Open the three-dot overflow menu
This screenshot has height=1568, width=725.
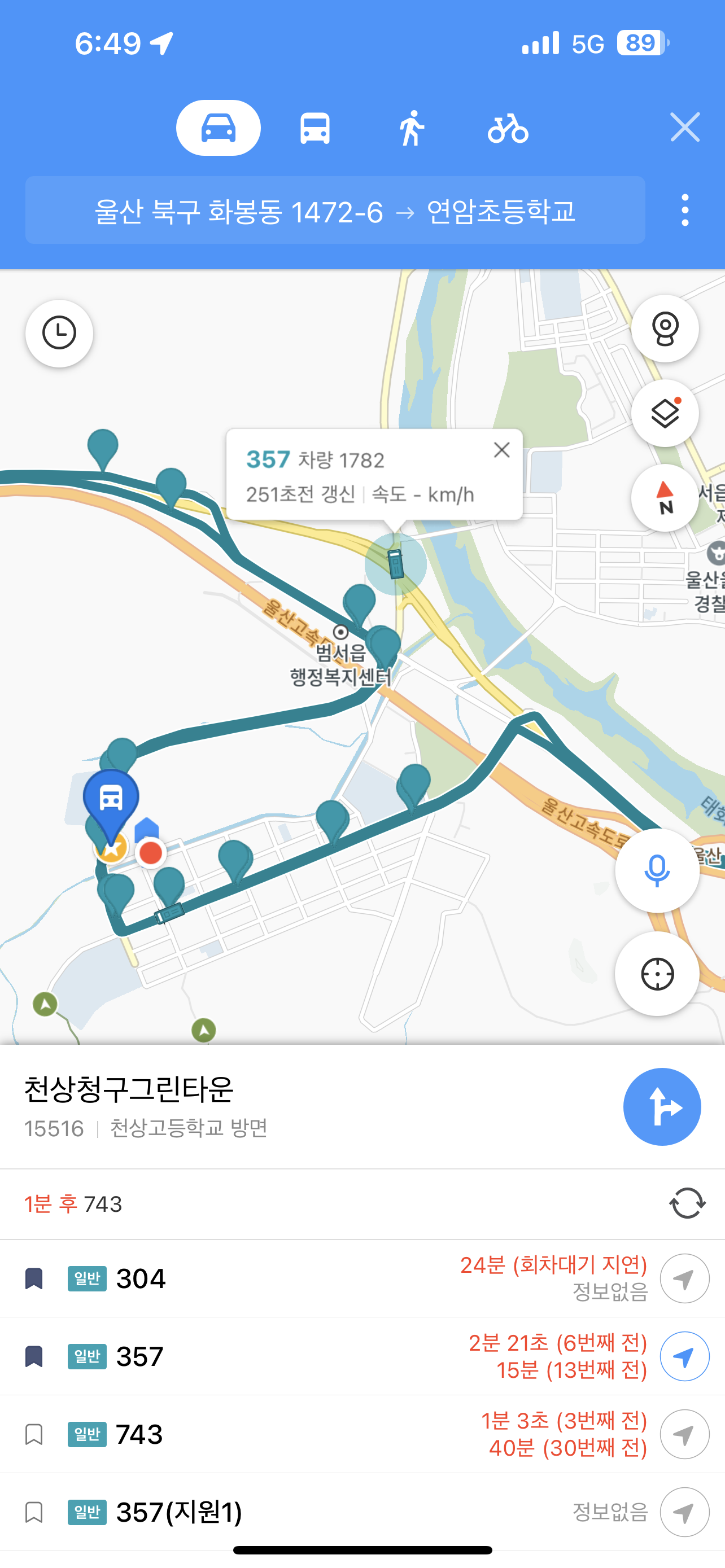685,211
